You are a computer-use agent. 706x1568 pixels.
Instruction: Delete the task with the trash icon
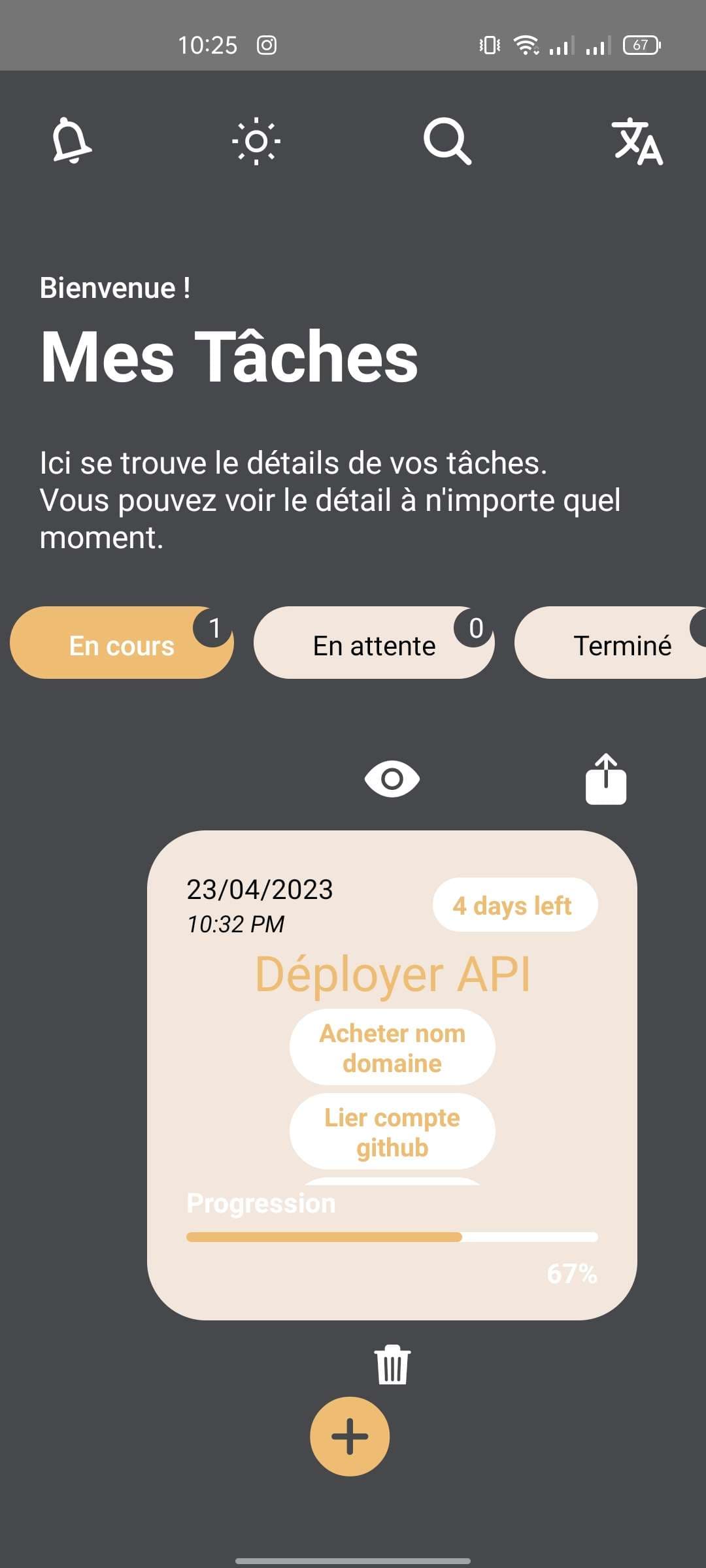coord(392,1364)
